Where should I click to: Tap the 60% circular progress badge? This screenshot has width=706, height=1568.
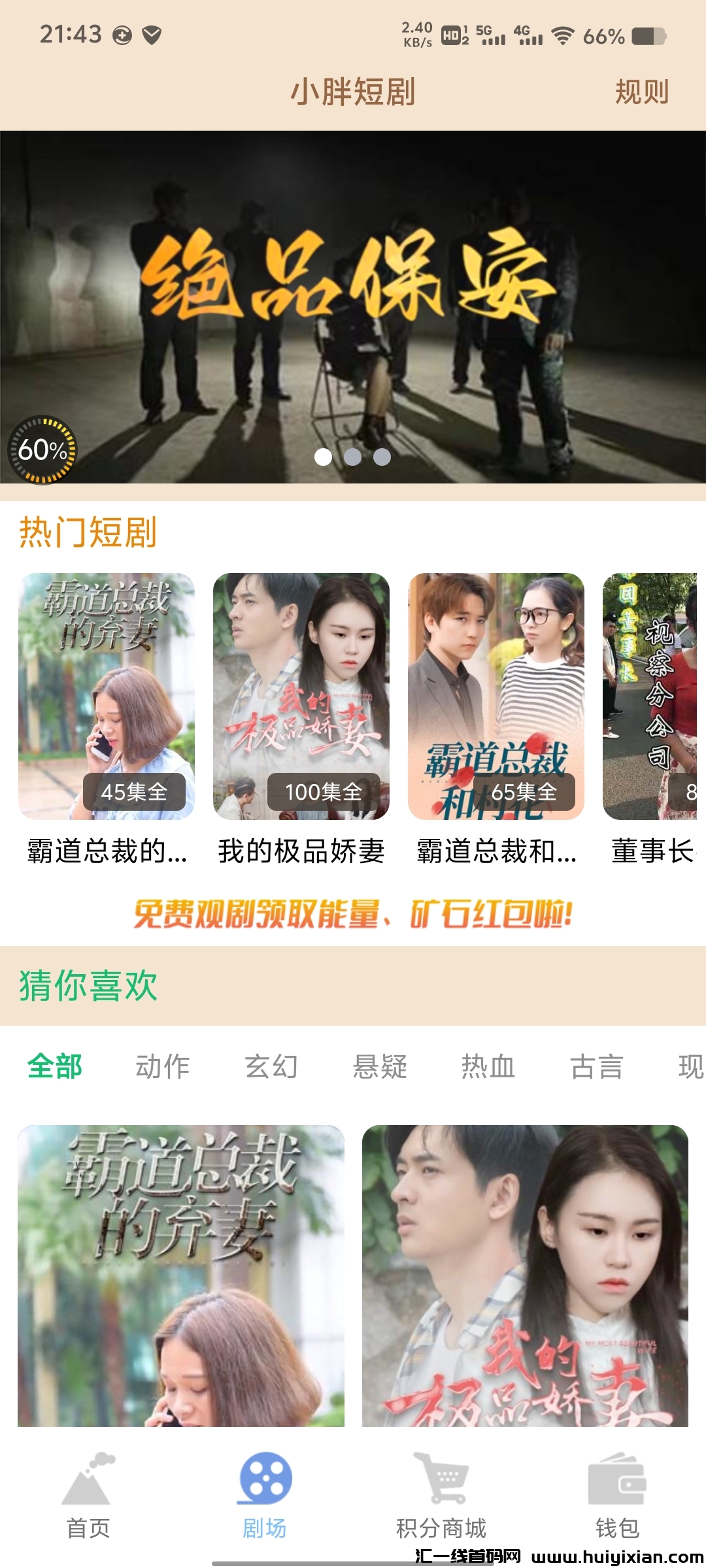(42, 450)
